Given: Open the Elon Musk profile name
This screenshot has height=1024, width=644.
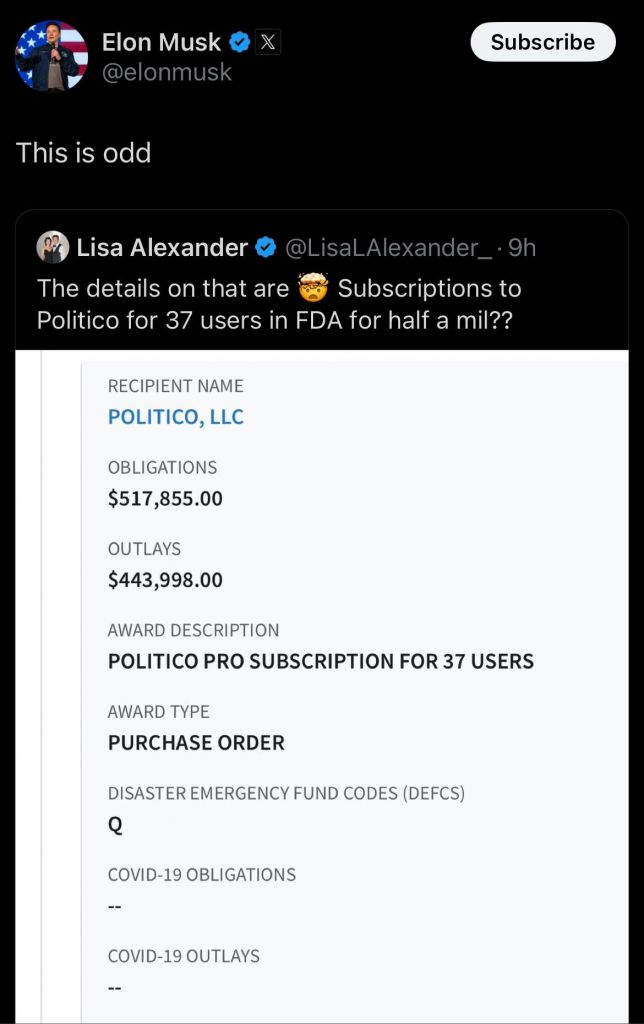Looking at the screenshot, I should click(161, 42).
